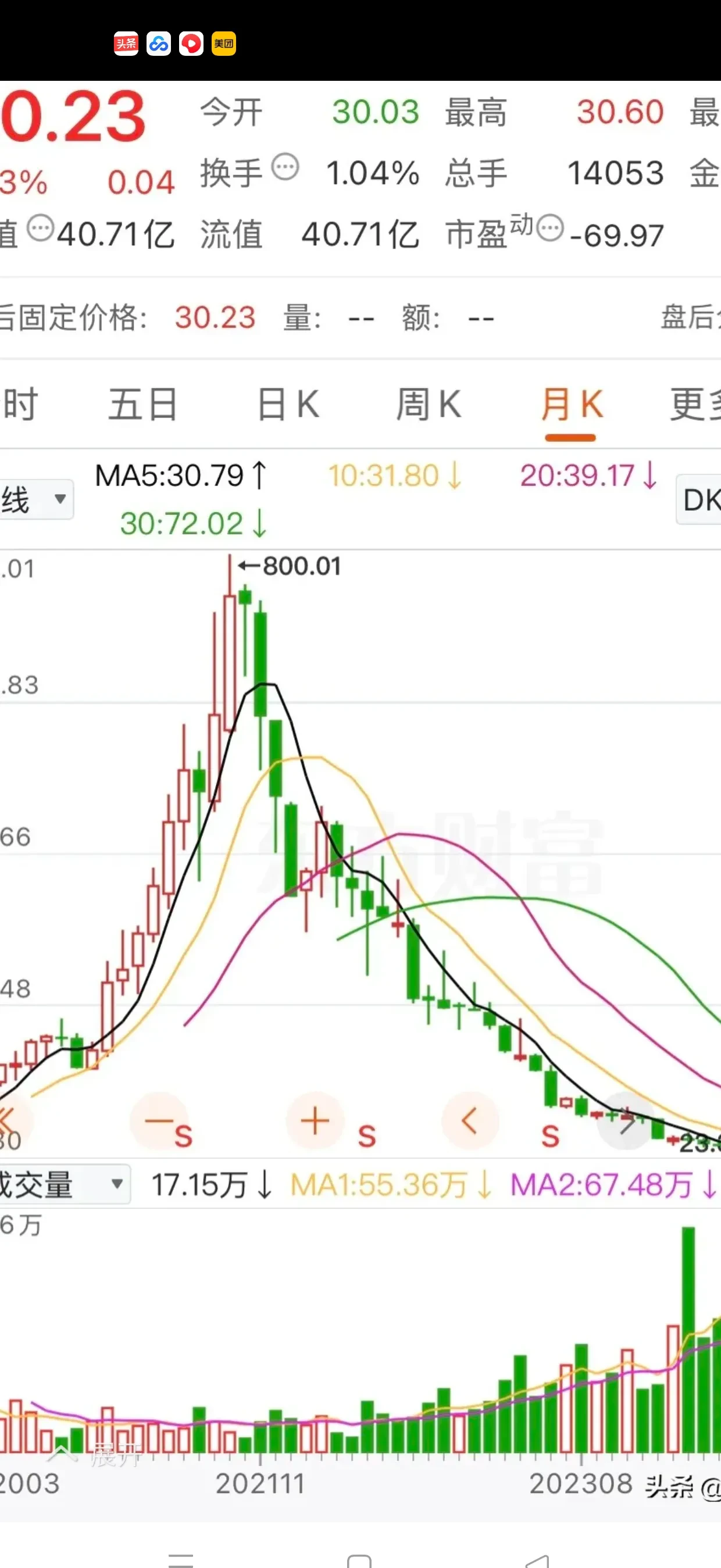
Task: Move the chart one step right
Action: point(626,1120)
